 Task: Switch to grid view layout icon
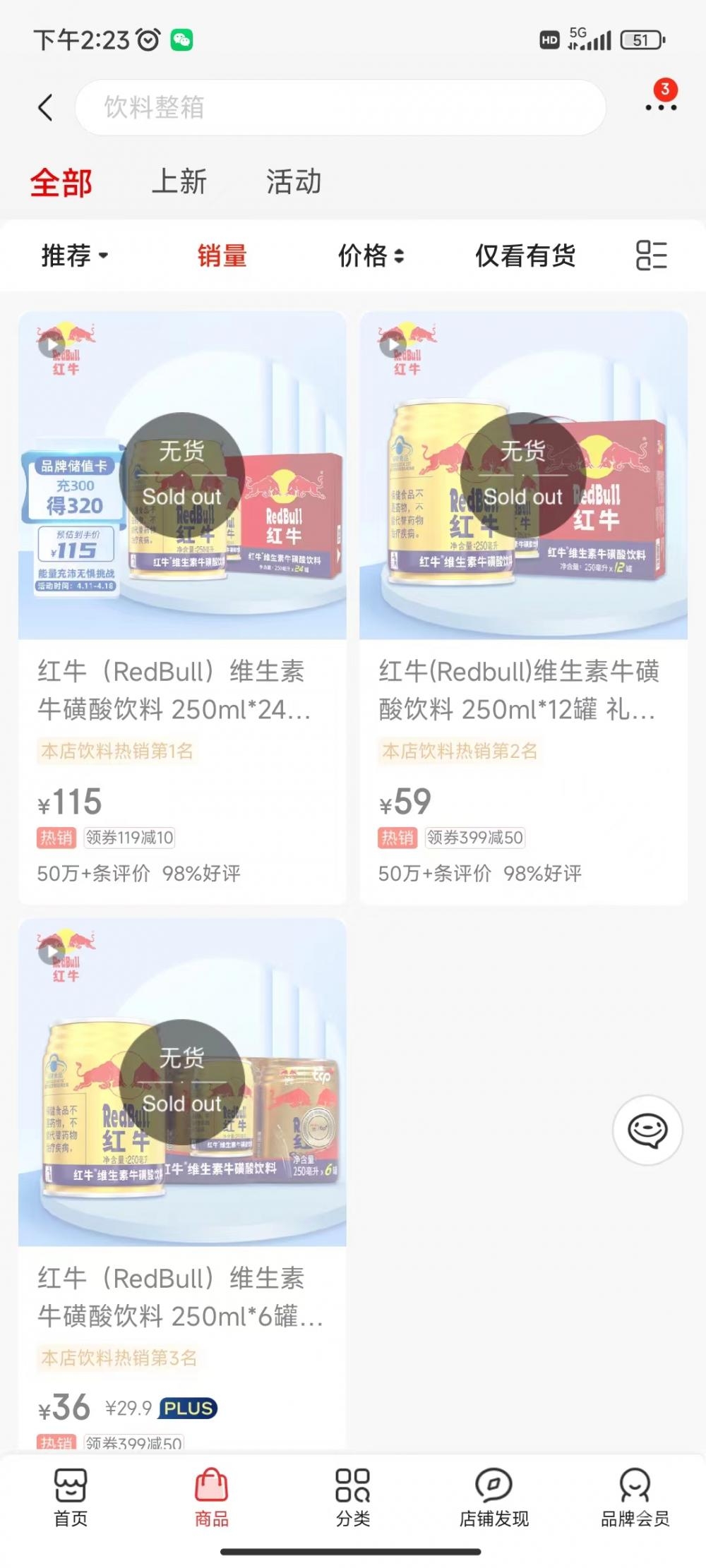(653, 256)
